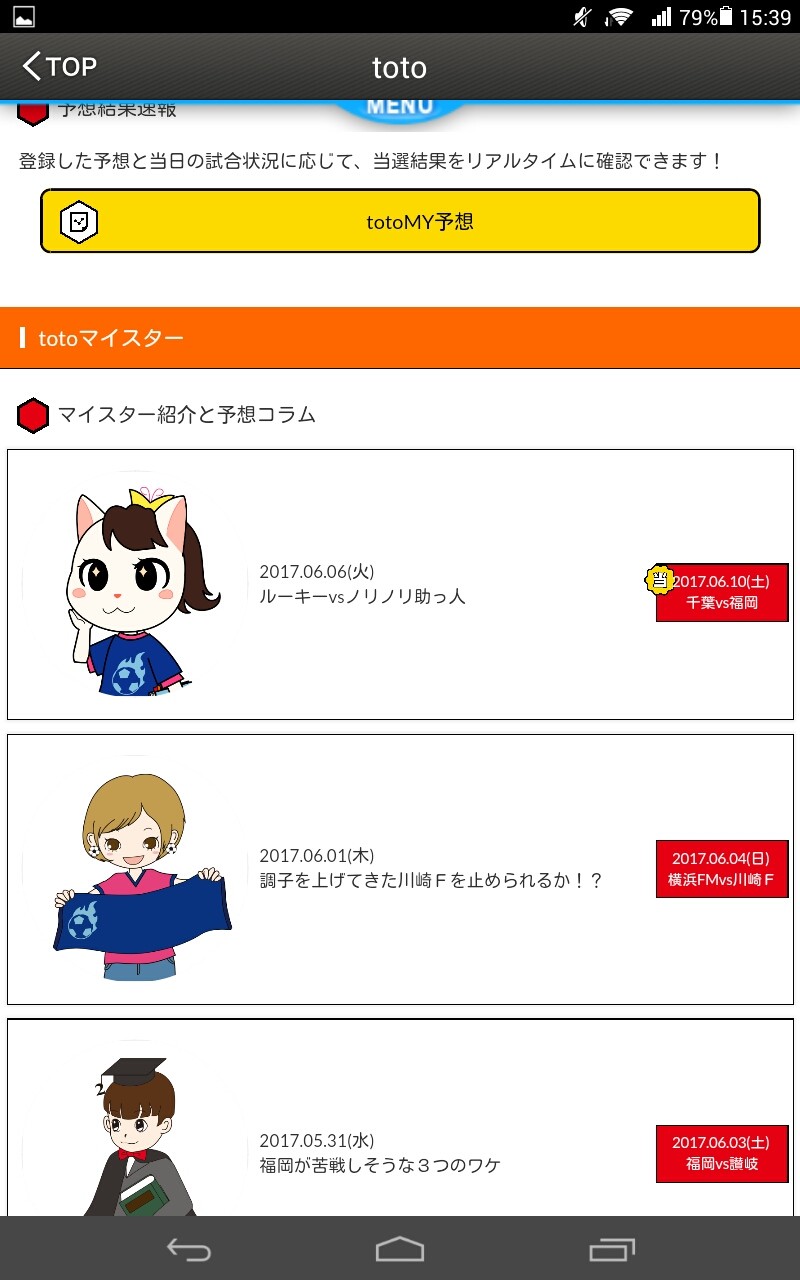Go back to TOP
The image size is (800, 1280).
(x=60, y=67)
